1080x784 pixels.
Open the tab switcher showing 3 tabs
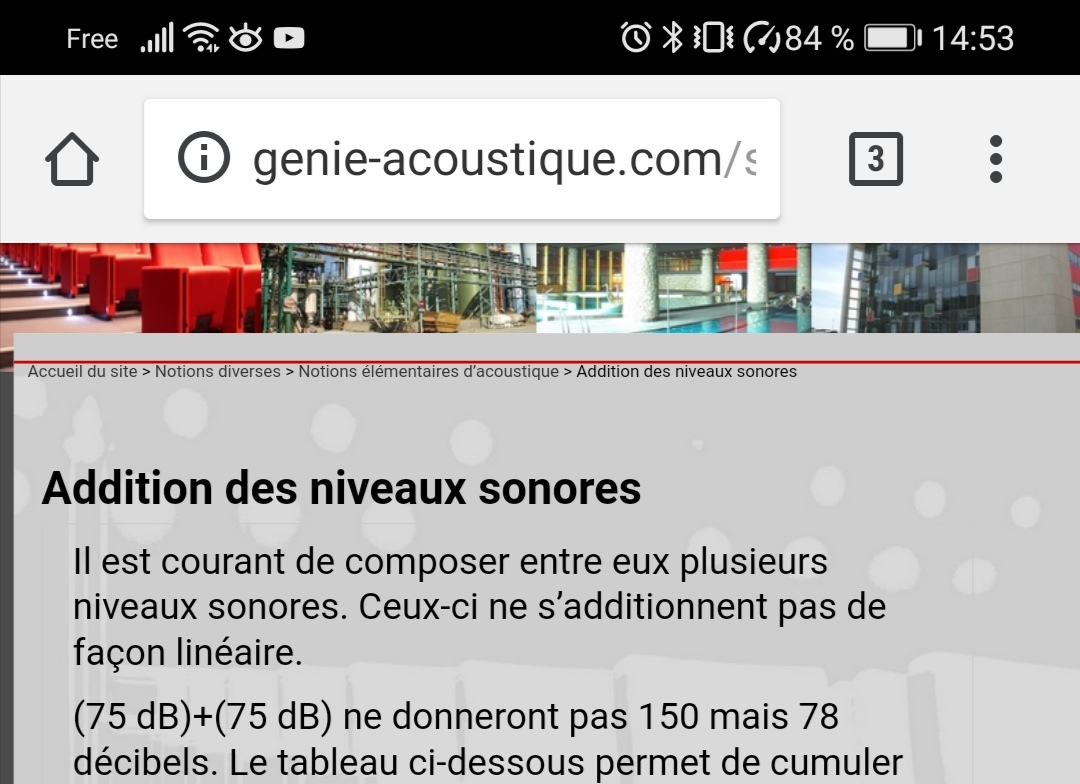pyautogui.click(x=875, y=159)
